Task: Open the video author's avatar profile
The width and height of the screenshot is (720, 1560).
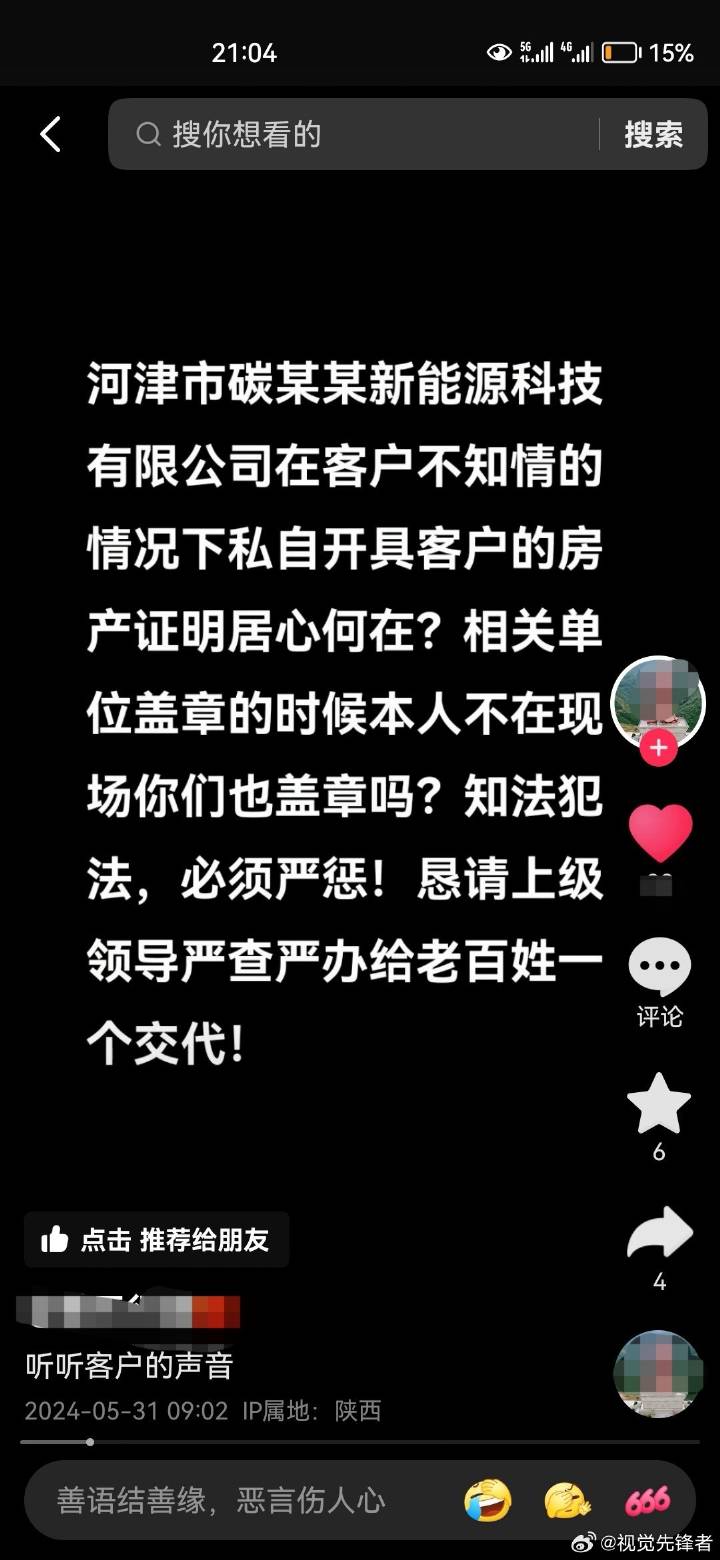Action: pos(658,700)
